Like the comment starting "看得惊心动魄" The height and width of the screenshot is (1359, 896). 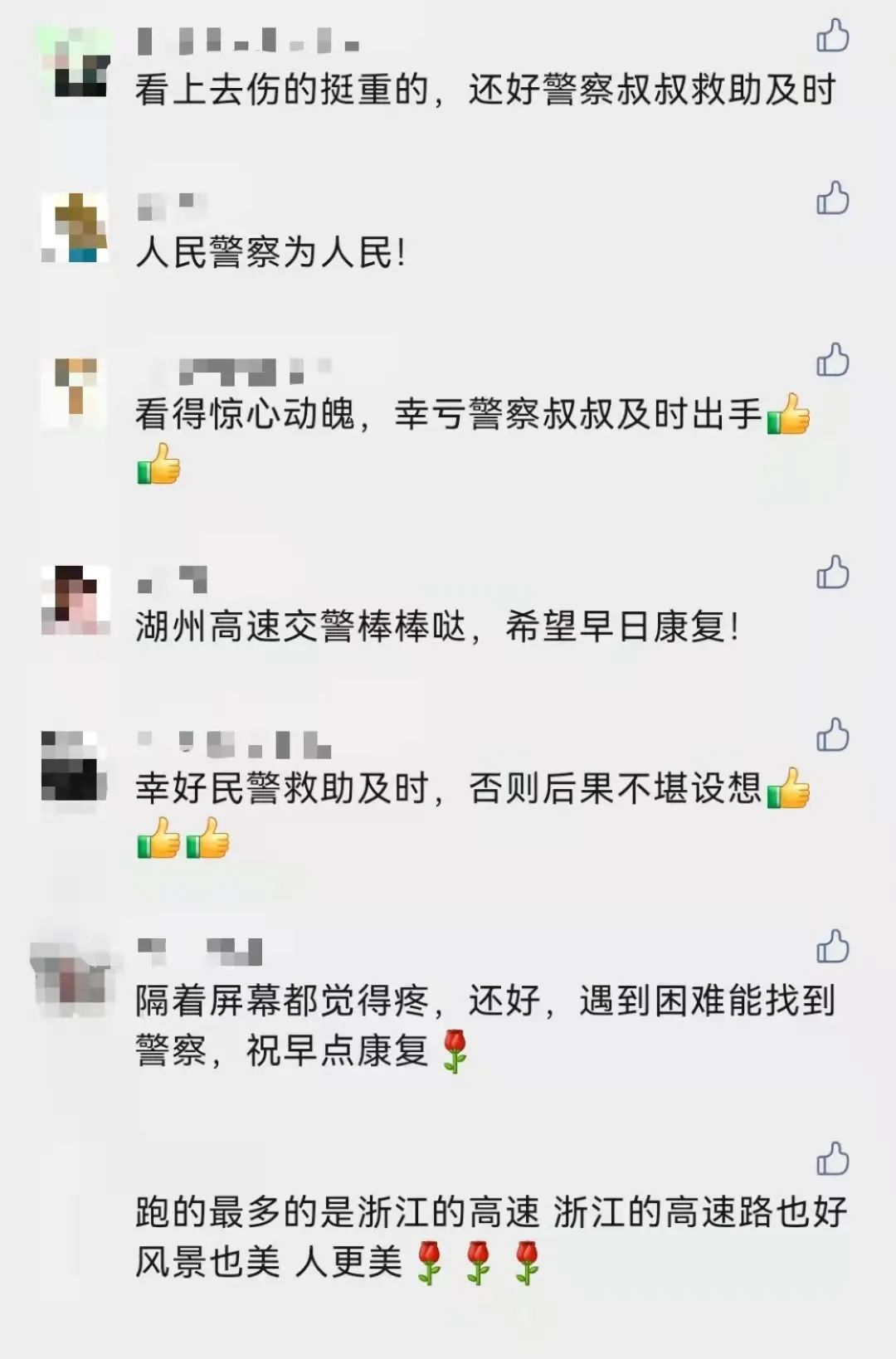point(832,361)
